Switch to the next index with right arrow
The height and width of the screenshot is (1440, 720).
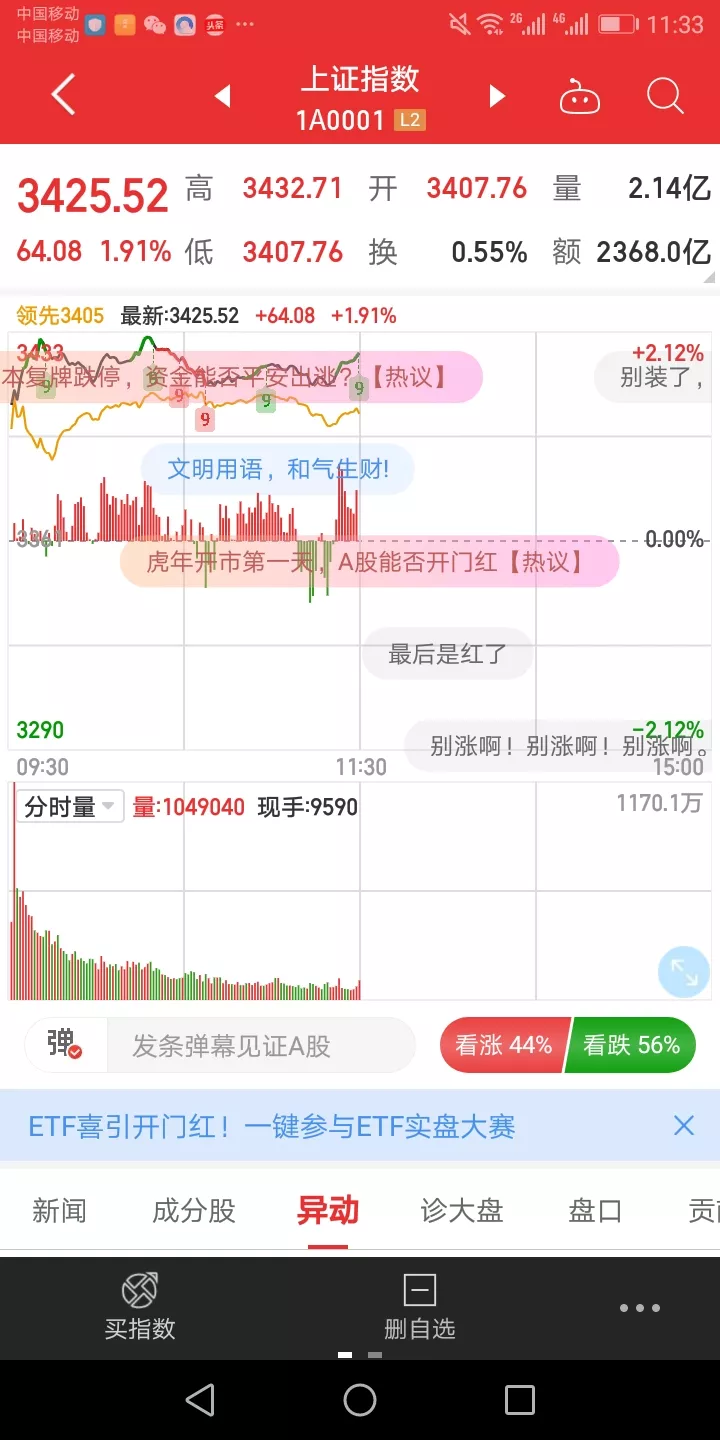497,97
